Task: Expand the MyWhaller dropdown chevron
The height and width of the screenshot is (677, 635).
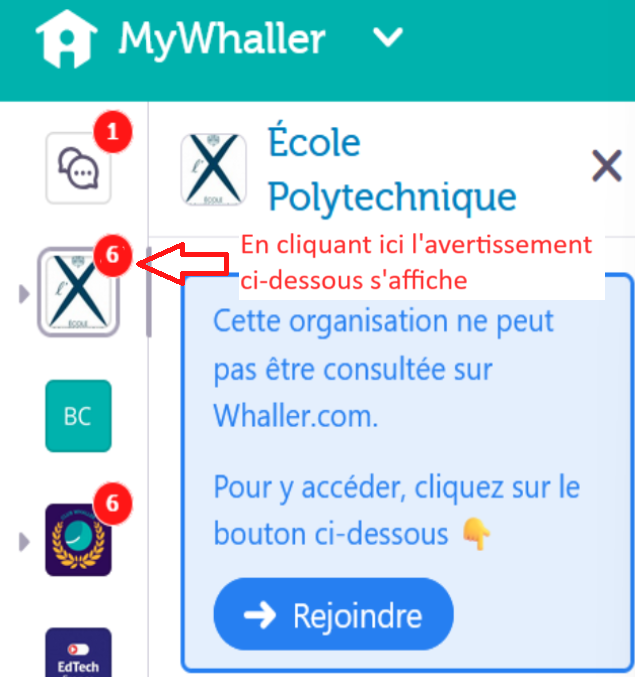Action: tap(387, 39)
